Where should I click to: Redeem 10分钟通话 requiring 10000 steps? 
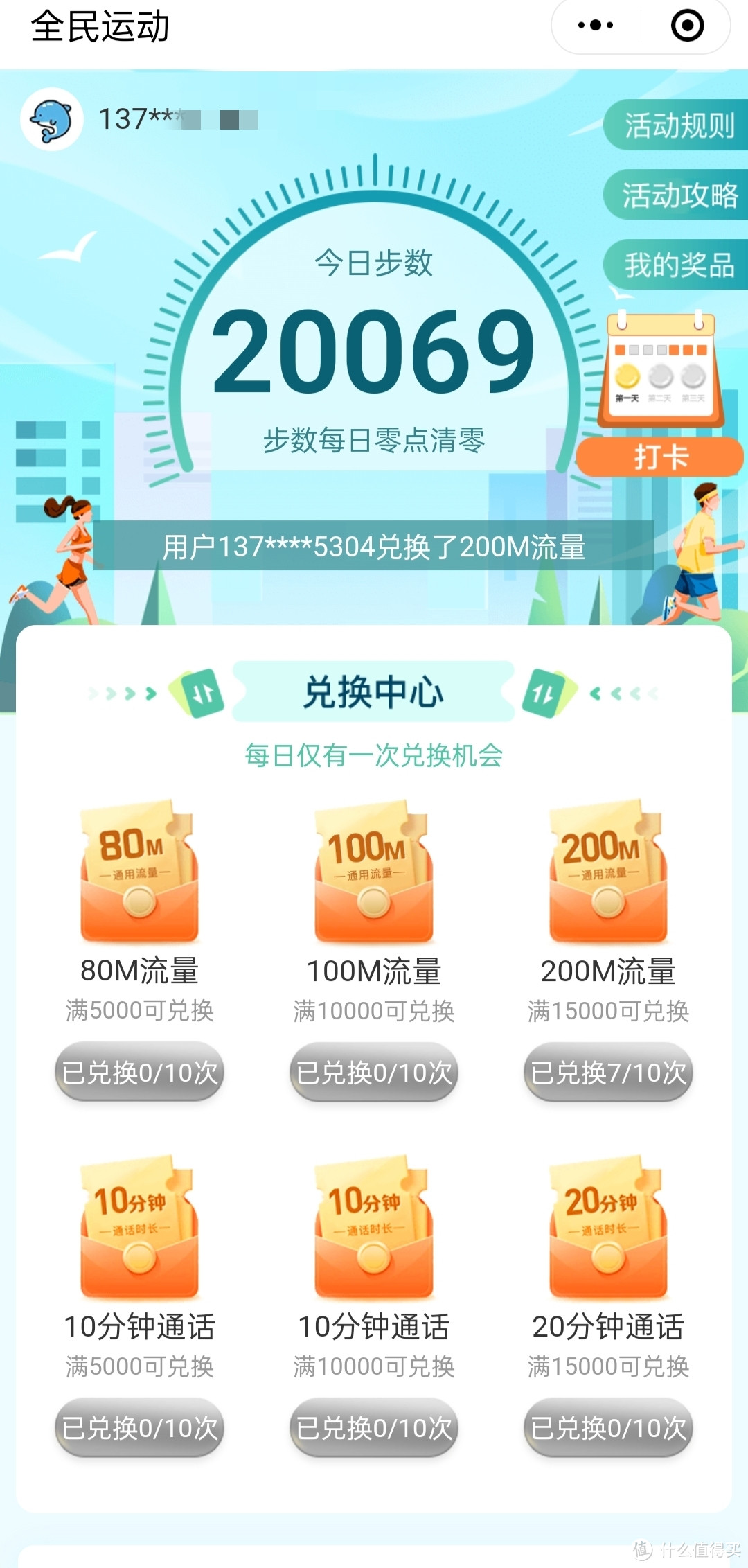pos(374,1427)
